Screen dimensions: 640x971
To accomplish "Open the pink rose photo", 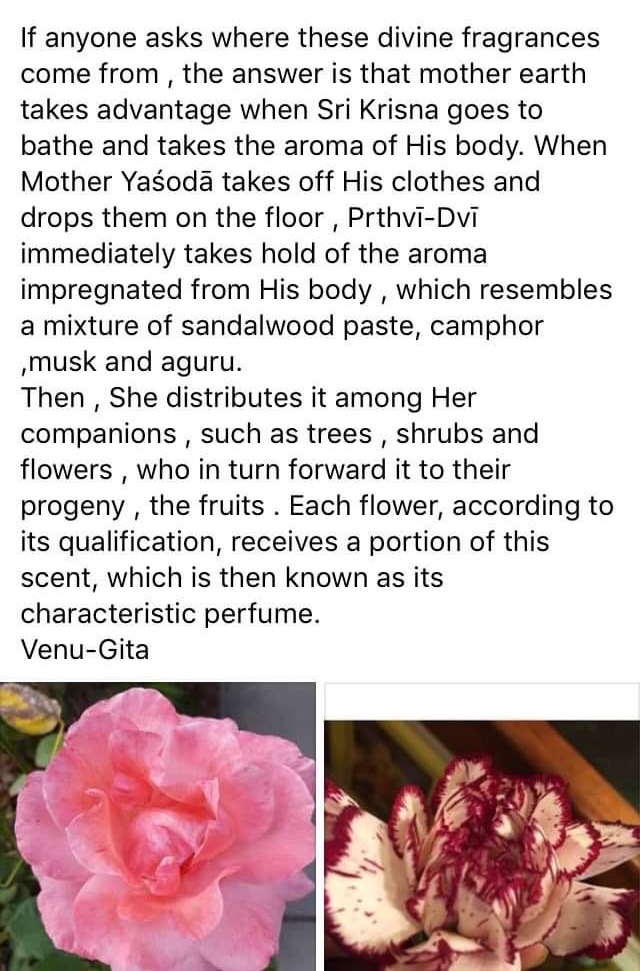I will point(158,826).
